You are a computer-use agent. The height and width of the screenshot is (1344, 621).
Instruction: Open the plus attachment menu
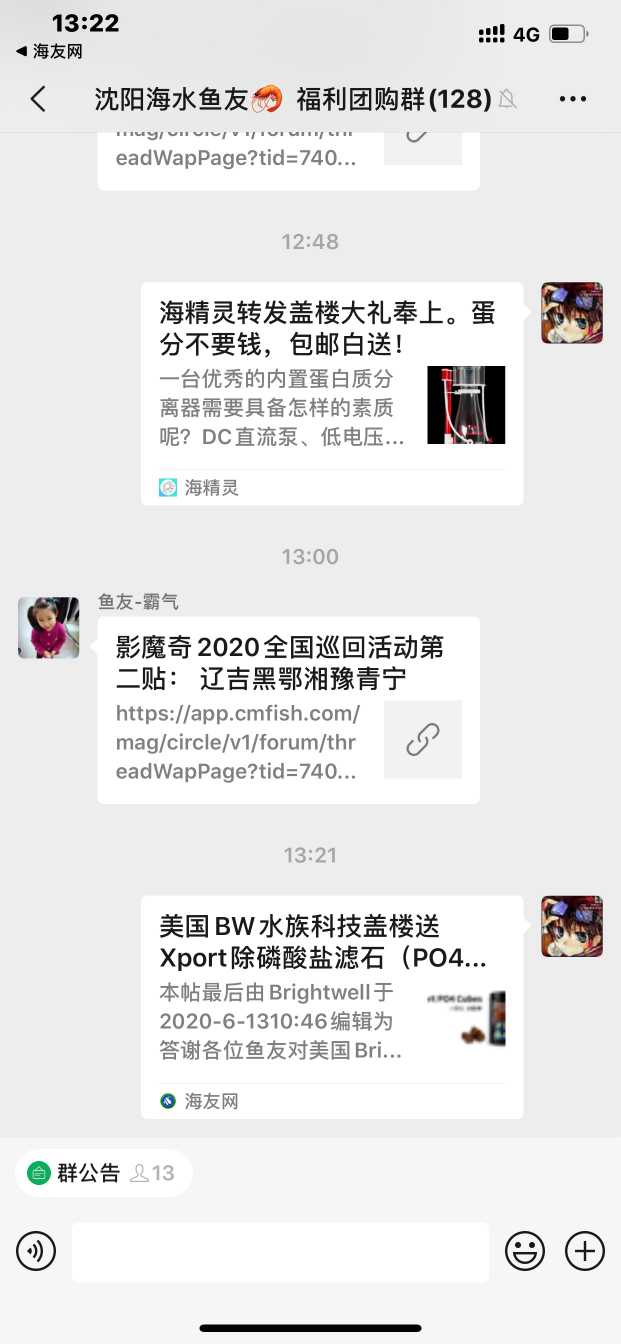(585, 1251)
